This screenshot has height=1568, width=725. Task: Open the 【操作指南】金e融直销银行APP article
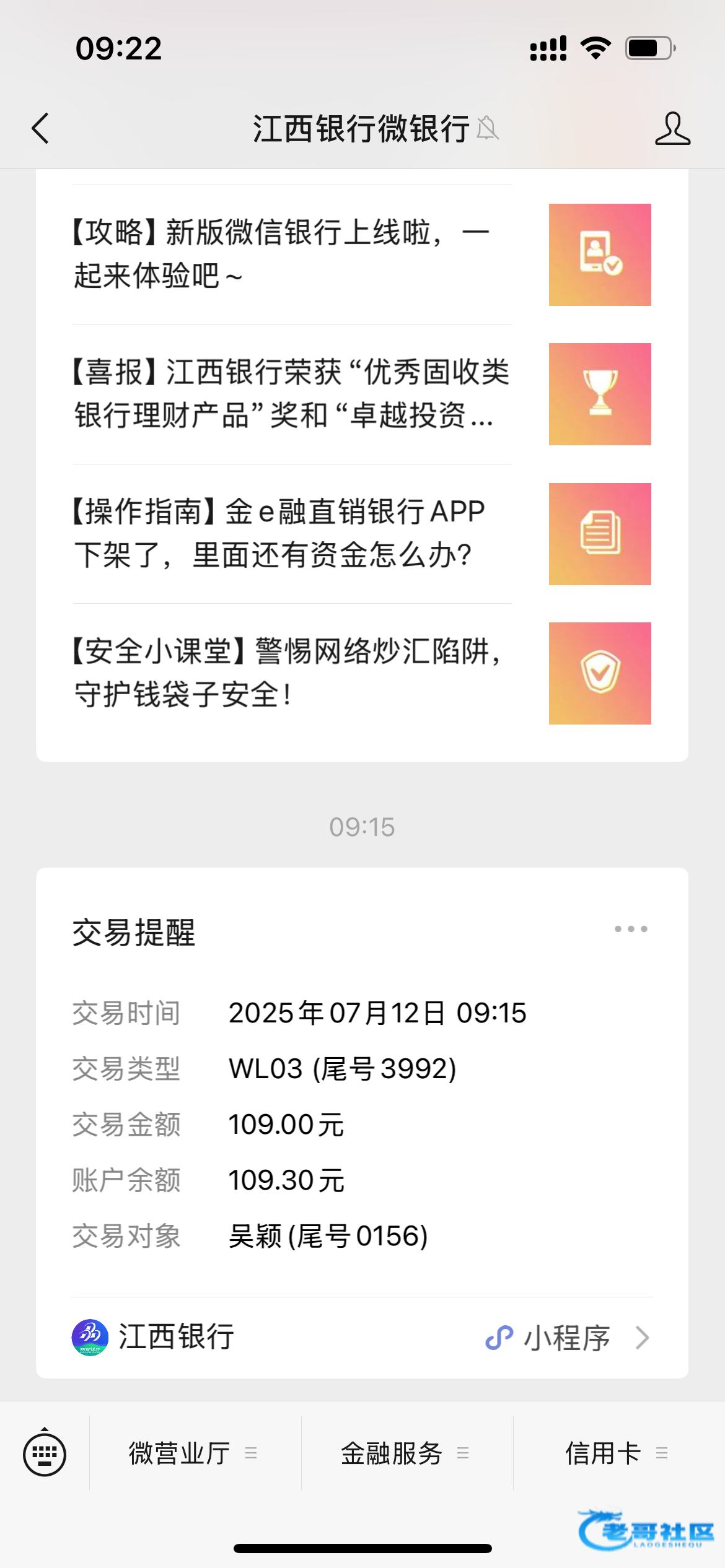coord(362,534)
